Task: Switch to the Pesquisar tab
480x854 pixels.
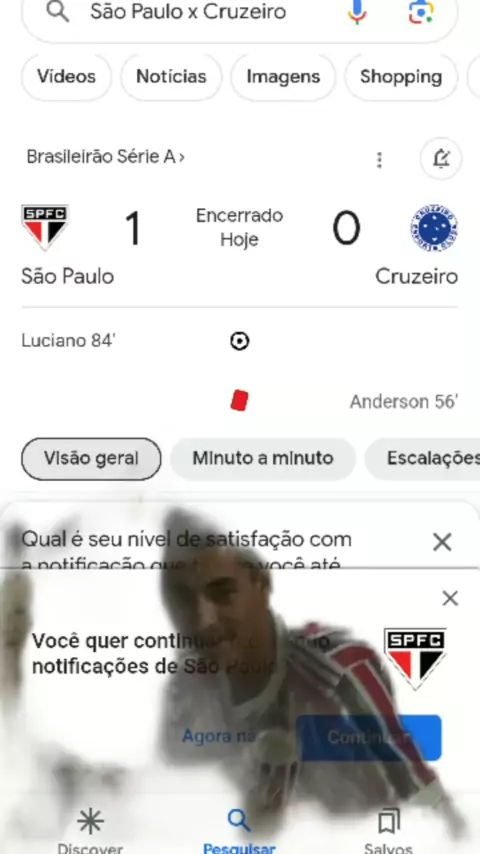Action: pyautogui.click(x=239, y=830)
